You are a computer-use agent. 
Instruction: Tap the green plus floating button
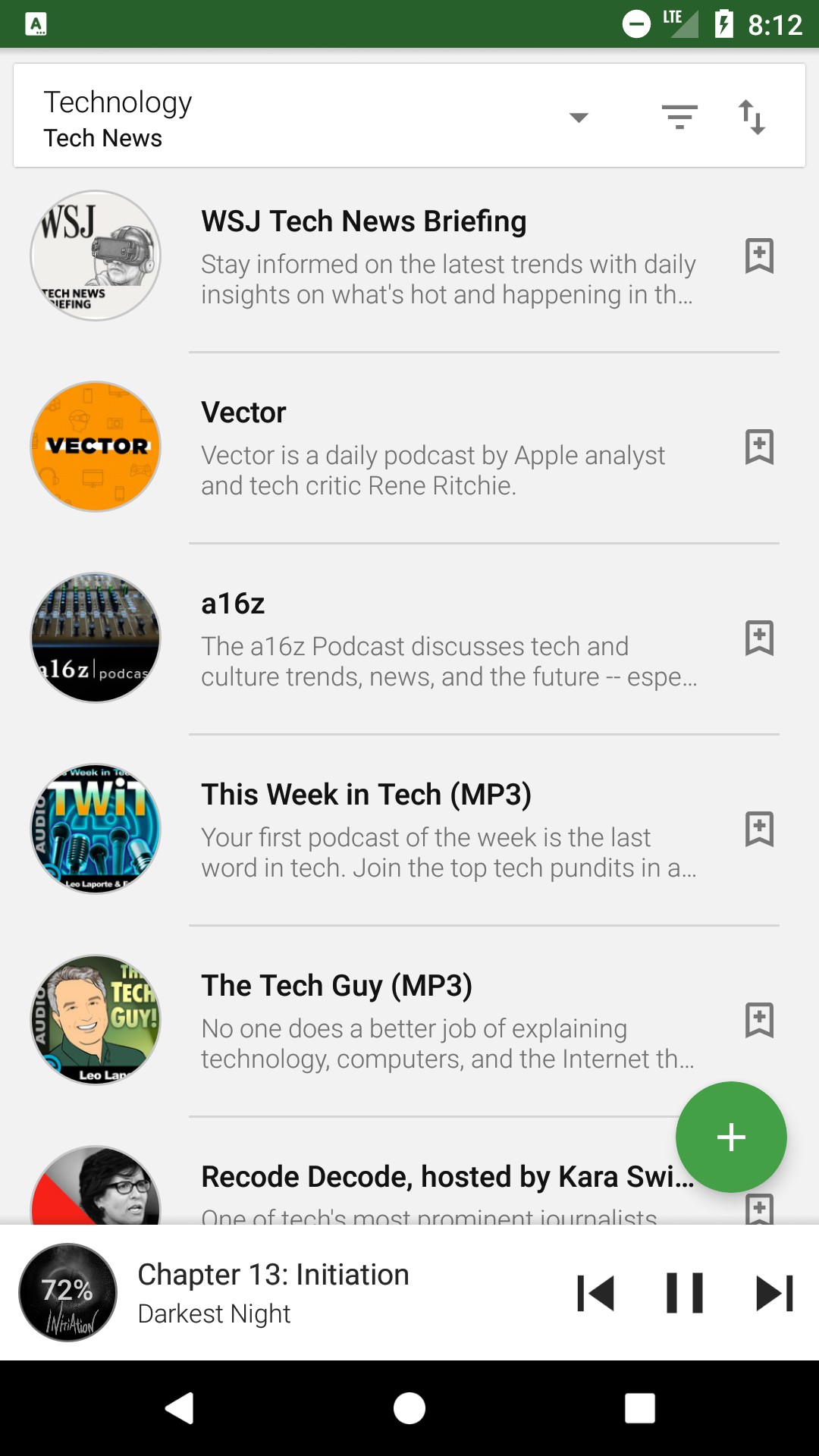click(731, 1137)
